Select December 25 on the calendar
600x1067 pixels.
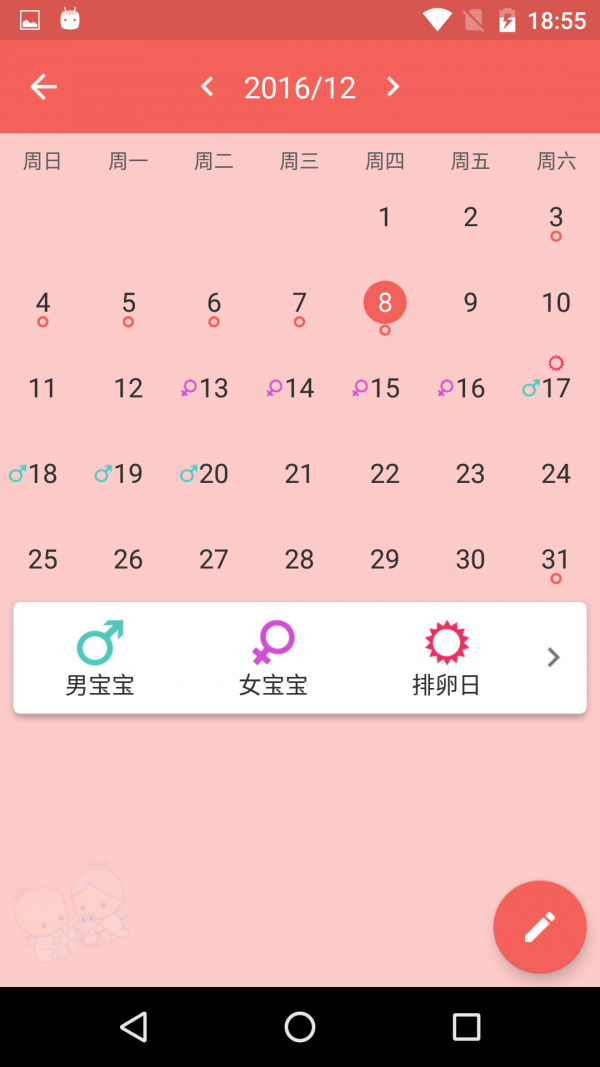pyautogui.click(x=43, y=560)
